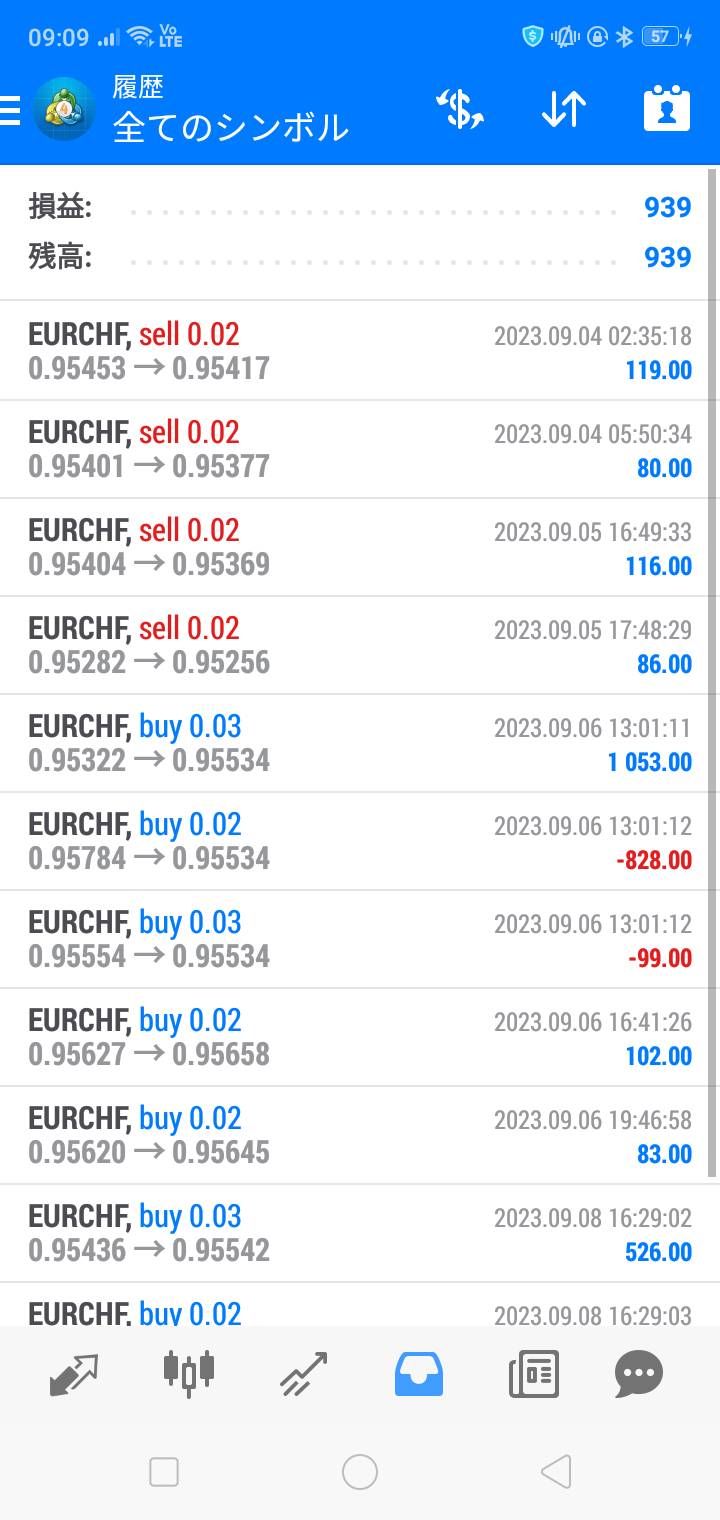Viewport: 720px width, 1520px height.
Task: Select EURCHF sell trade with 116.00 profit
Action: click(360, 547)
